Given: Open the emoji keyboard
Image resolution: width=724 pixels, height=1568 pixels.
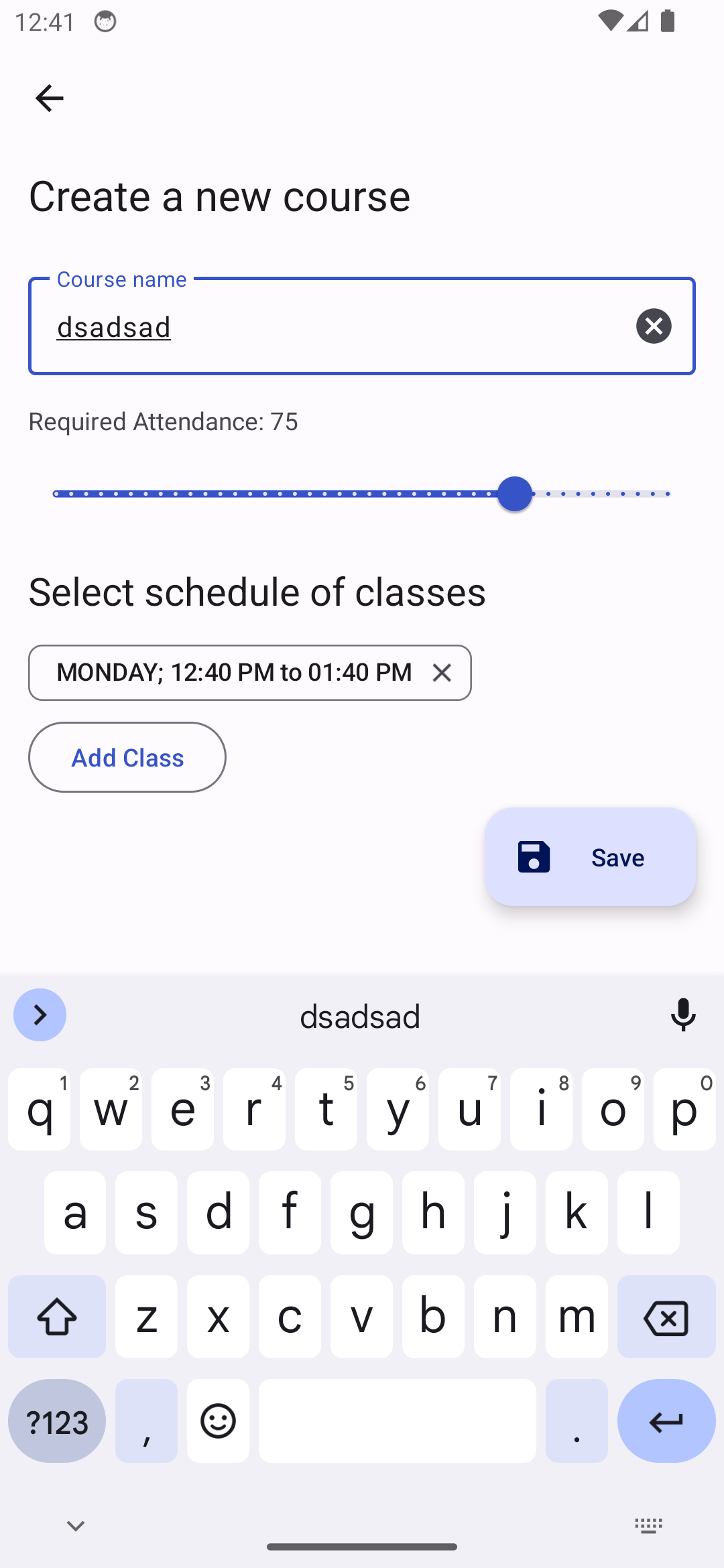Looking at the screenshot, I should pyautogui.click(x=218, y=1421).
